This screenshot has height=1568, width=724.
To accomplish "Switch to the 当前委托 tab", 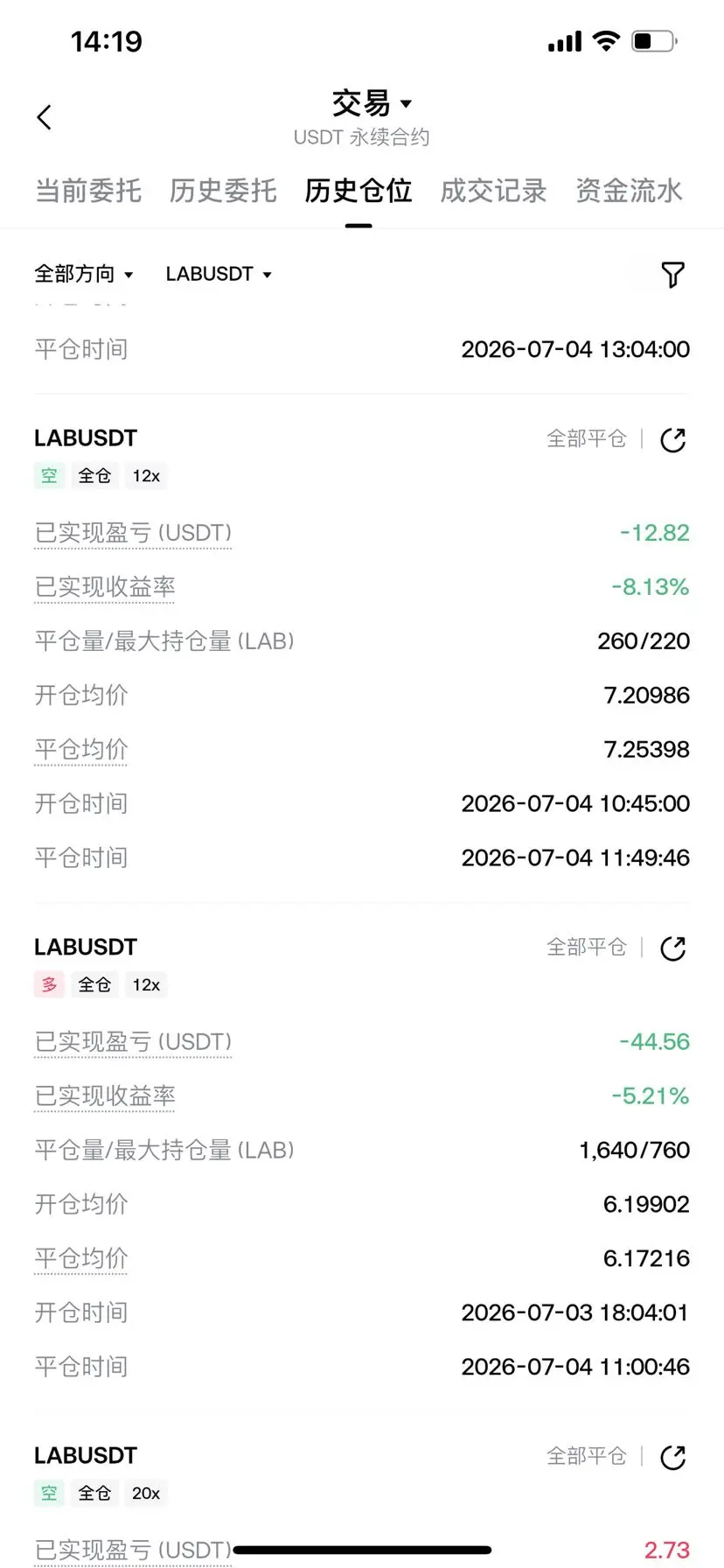I will coord(88,191).
